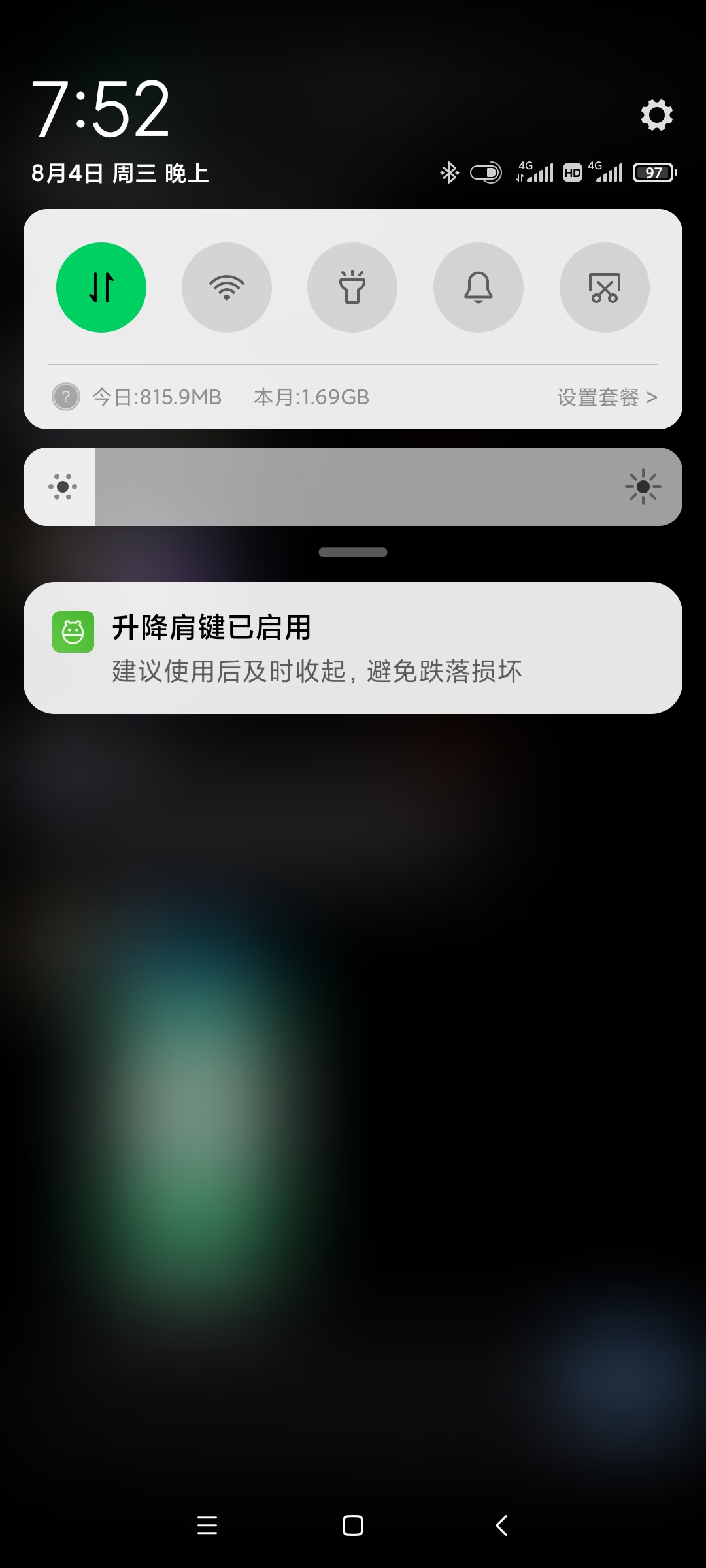Go back with the navigation back arrow

tap(501, 1526)
